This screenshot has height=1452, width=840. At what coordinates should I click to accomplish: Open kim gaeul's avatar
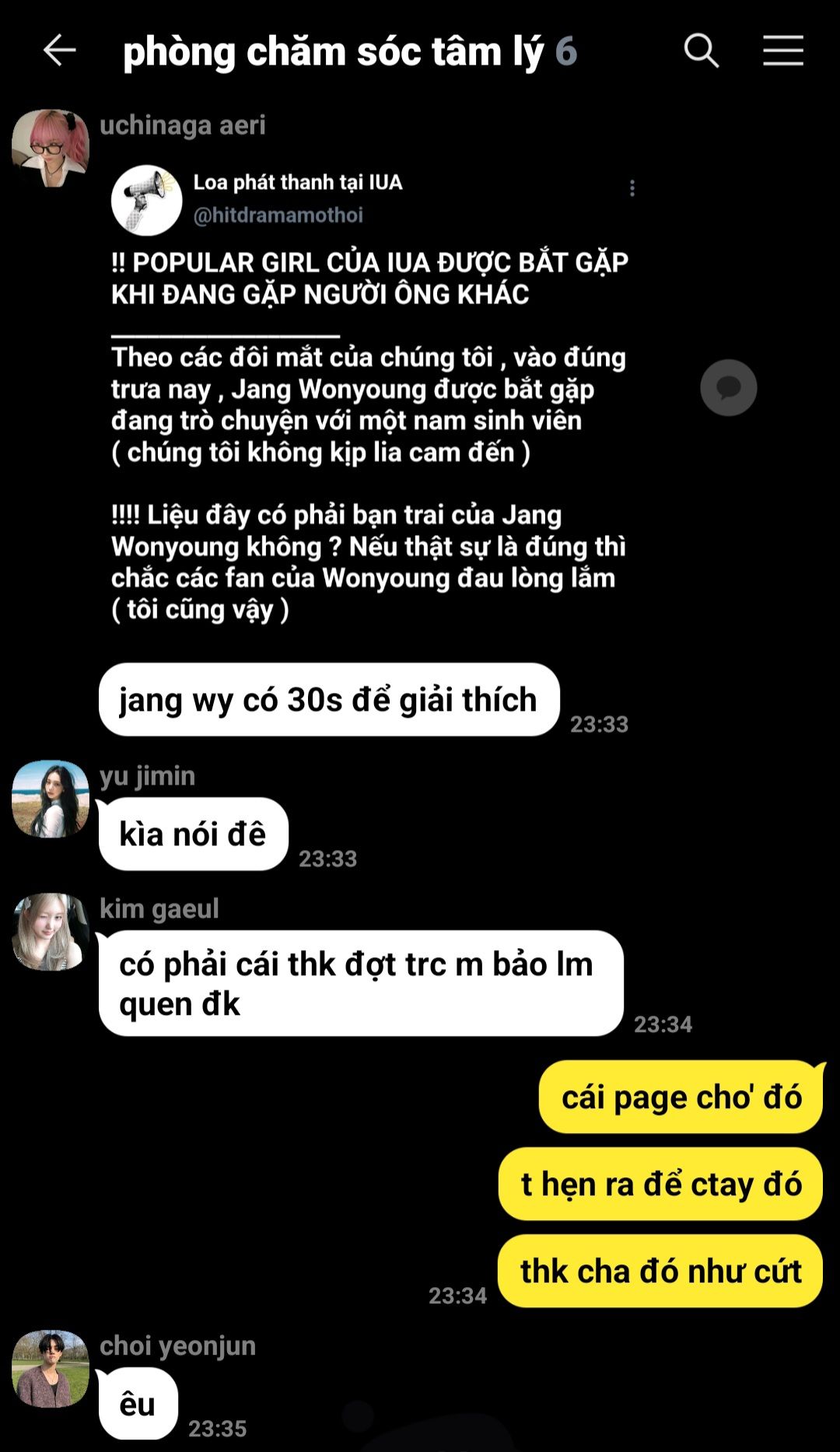[x=51, y=932]
